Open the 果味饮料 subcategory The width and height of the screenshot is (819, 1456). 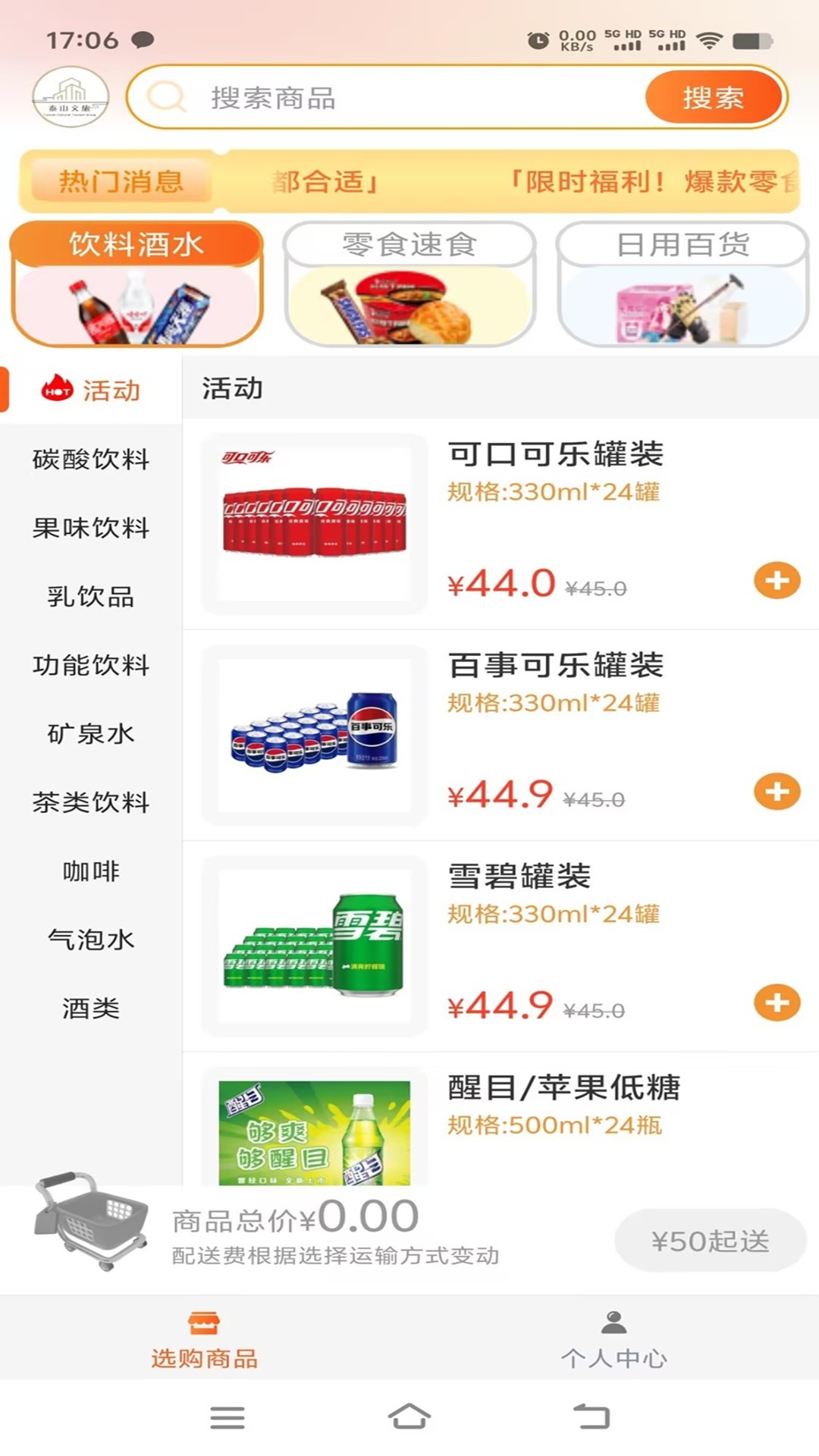coord(91,528)
